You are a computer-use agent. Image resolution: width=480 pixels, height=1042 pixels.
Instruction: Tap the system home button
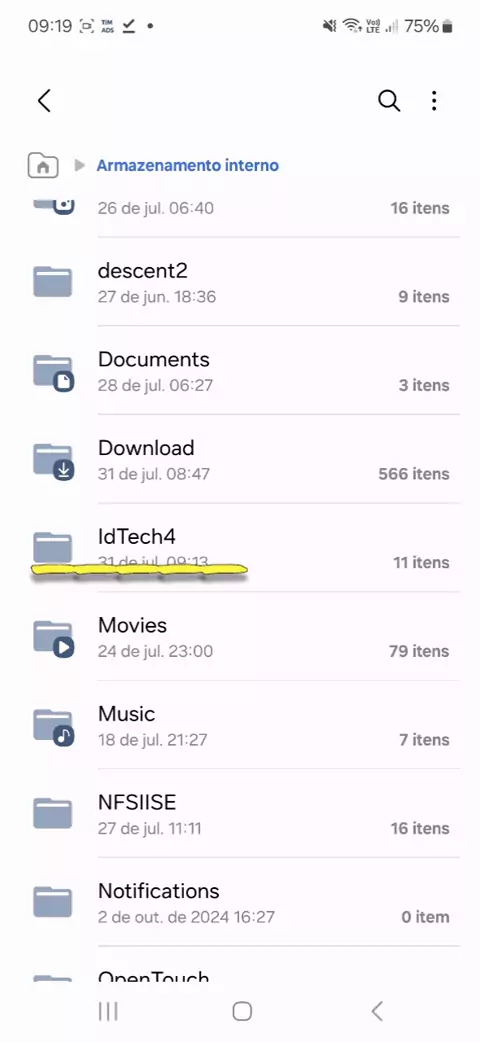click(242, 1011)
